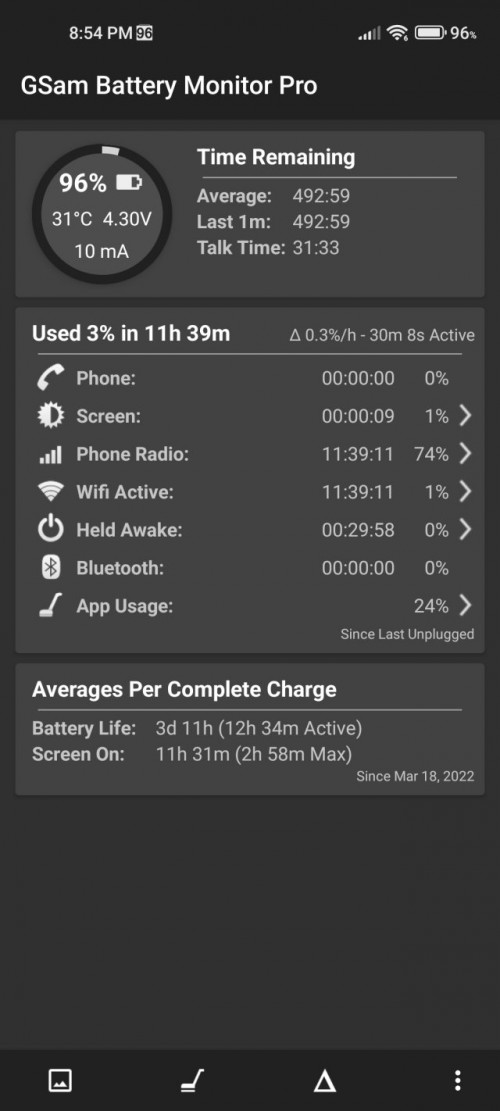Open the Averages Per Complete Charge card

point(250,729)
